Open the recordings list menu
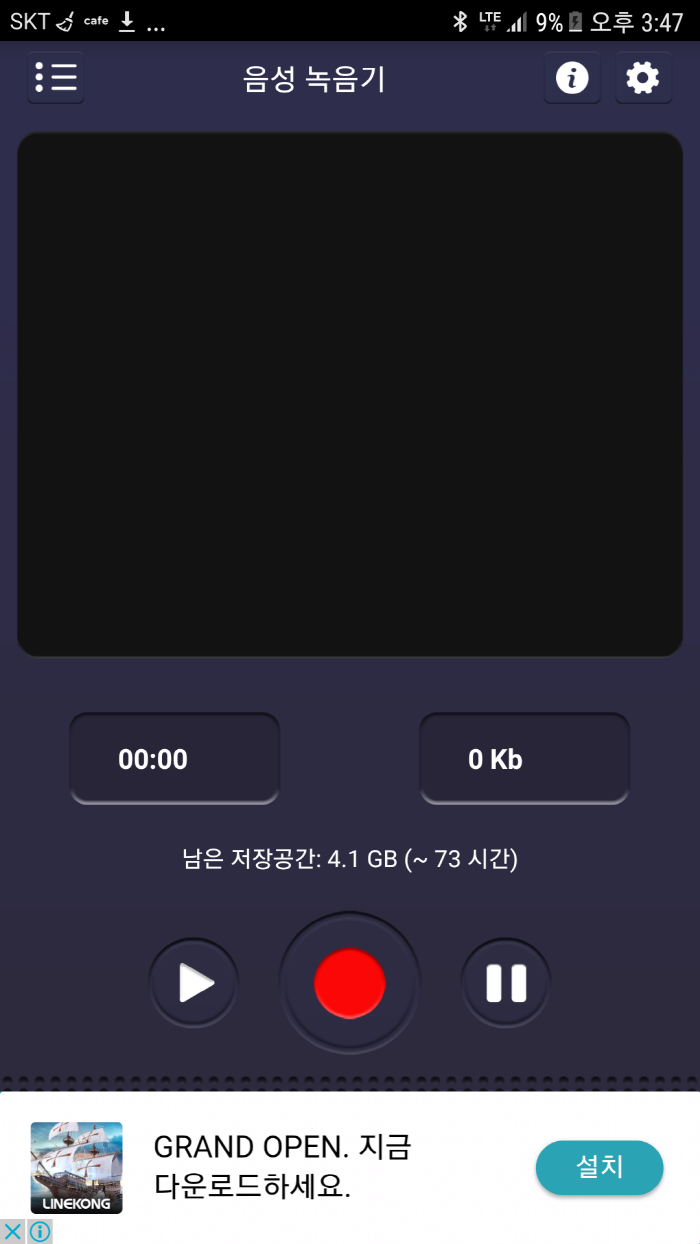Image resolution: width=700 pixels, height=1244 pixels. pos(56,77)
